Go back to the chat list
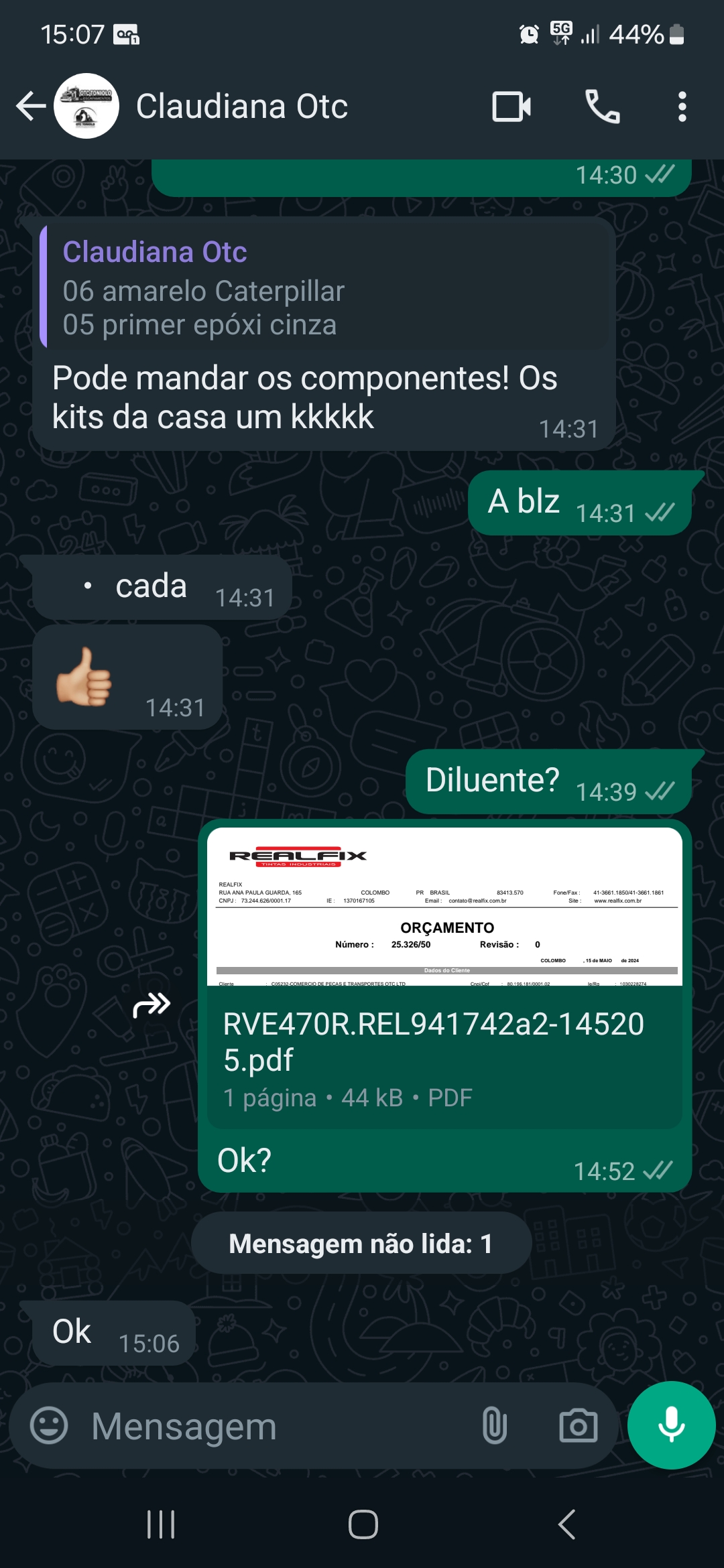Image resolution: width=724 pixels, height=1568 pixels. 30,107
